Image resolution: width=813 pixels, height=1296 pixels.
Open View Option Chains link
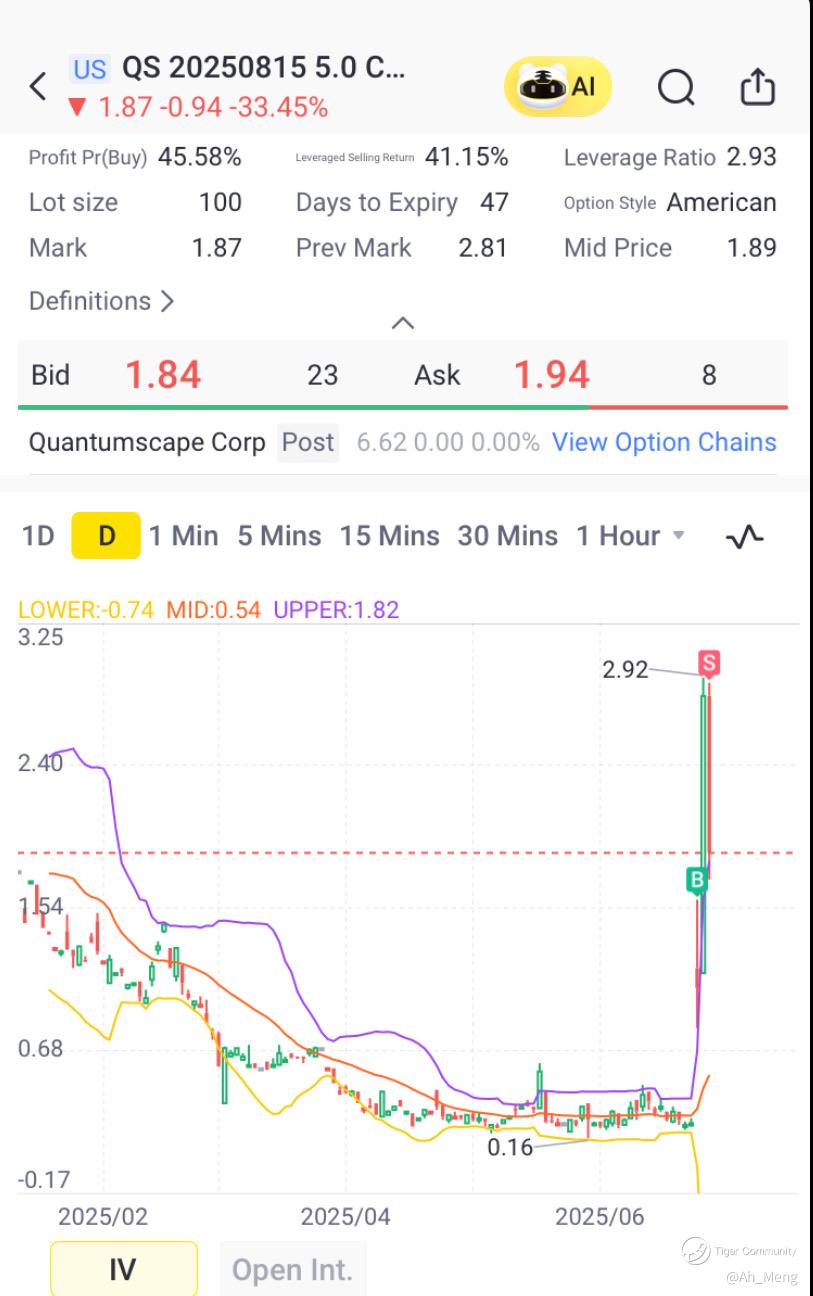[664, 442]
